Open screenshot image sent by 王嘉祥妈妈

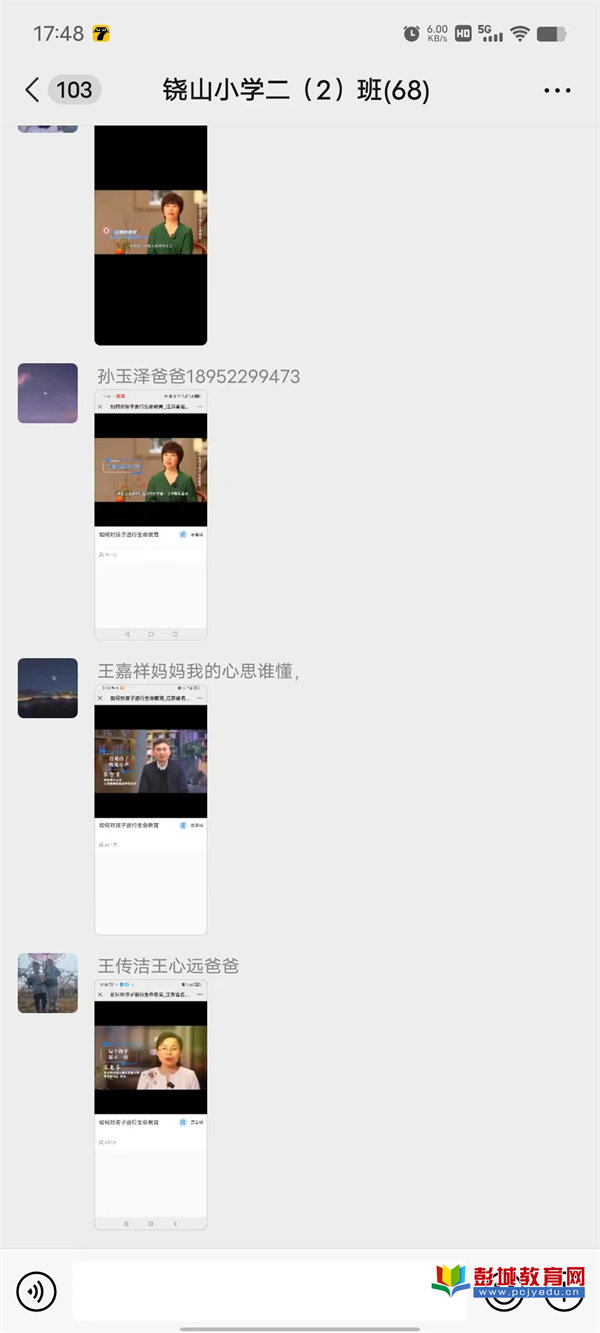[150, 809]
